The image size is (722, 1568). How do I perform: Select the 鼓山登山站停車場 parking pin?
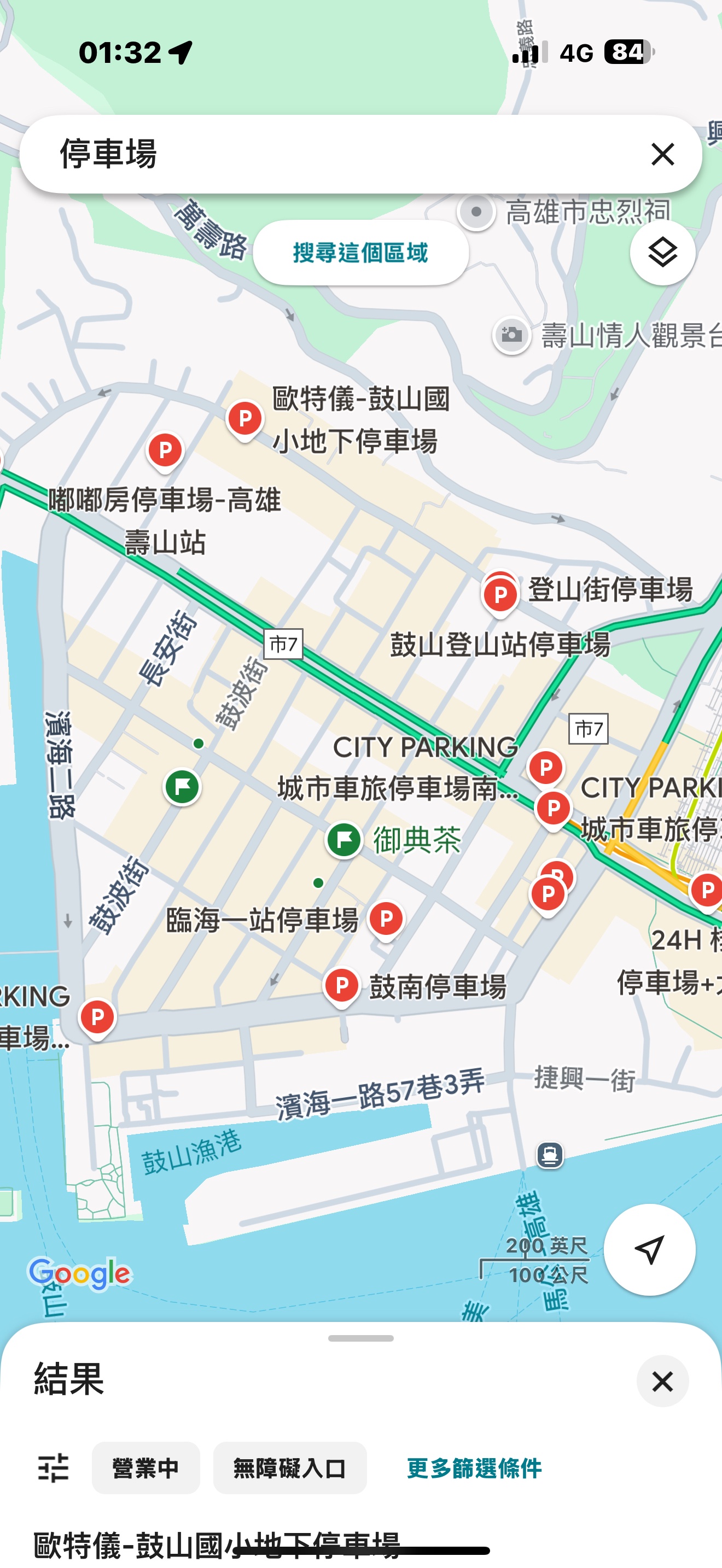[x=500, y=595]
